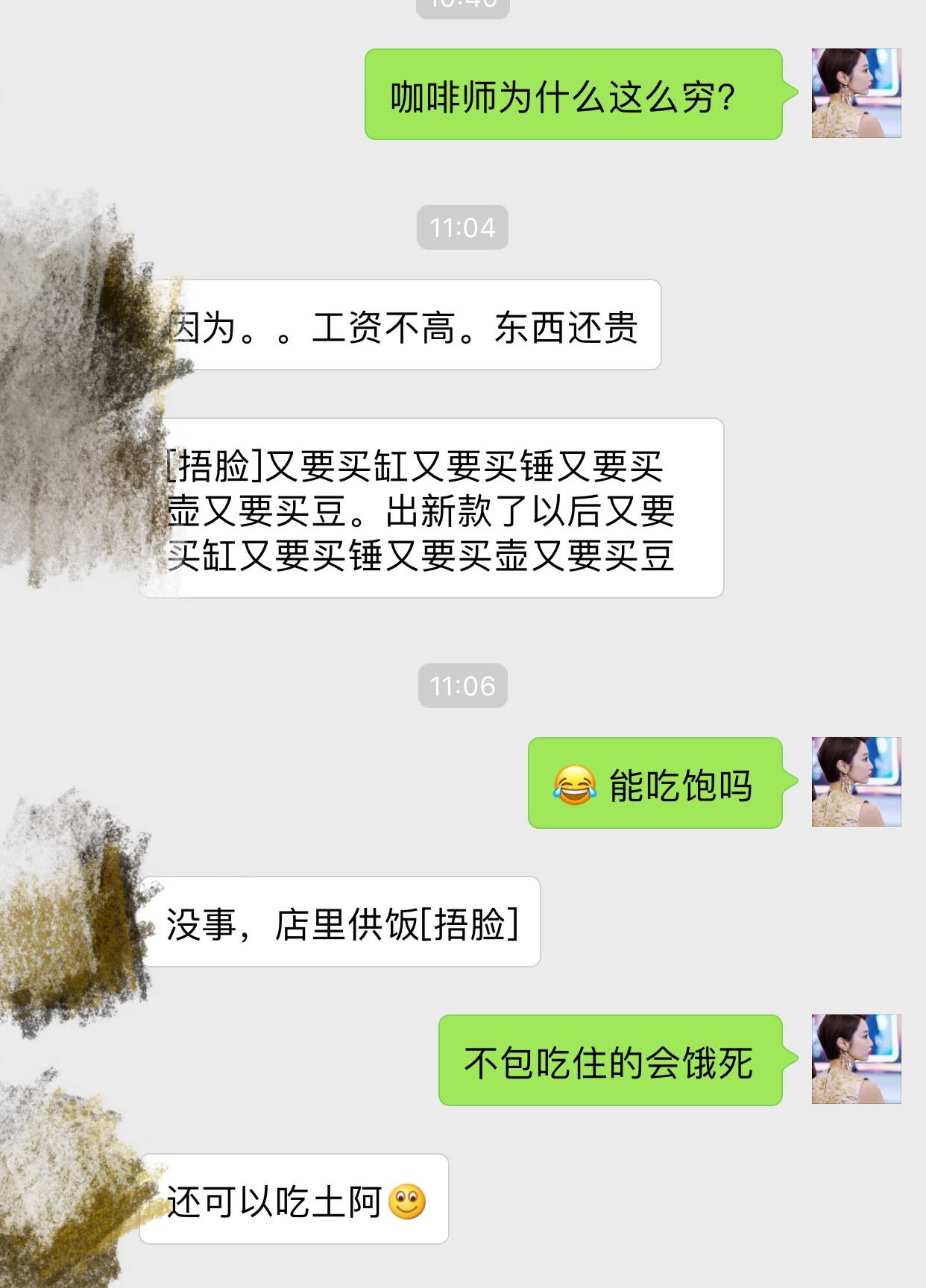View profile from avatar beside "不包吃住的会饿死"

pyautogui.click(x=856, y=1058)
